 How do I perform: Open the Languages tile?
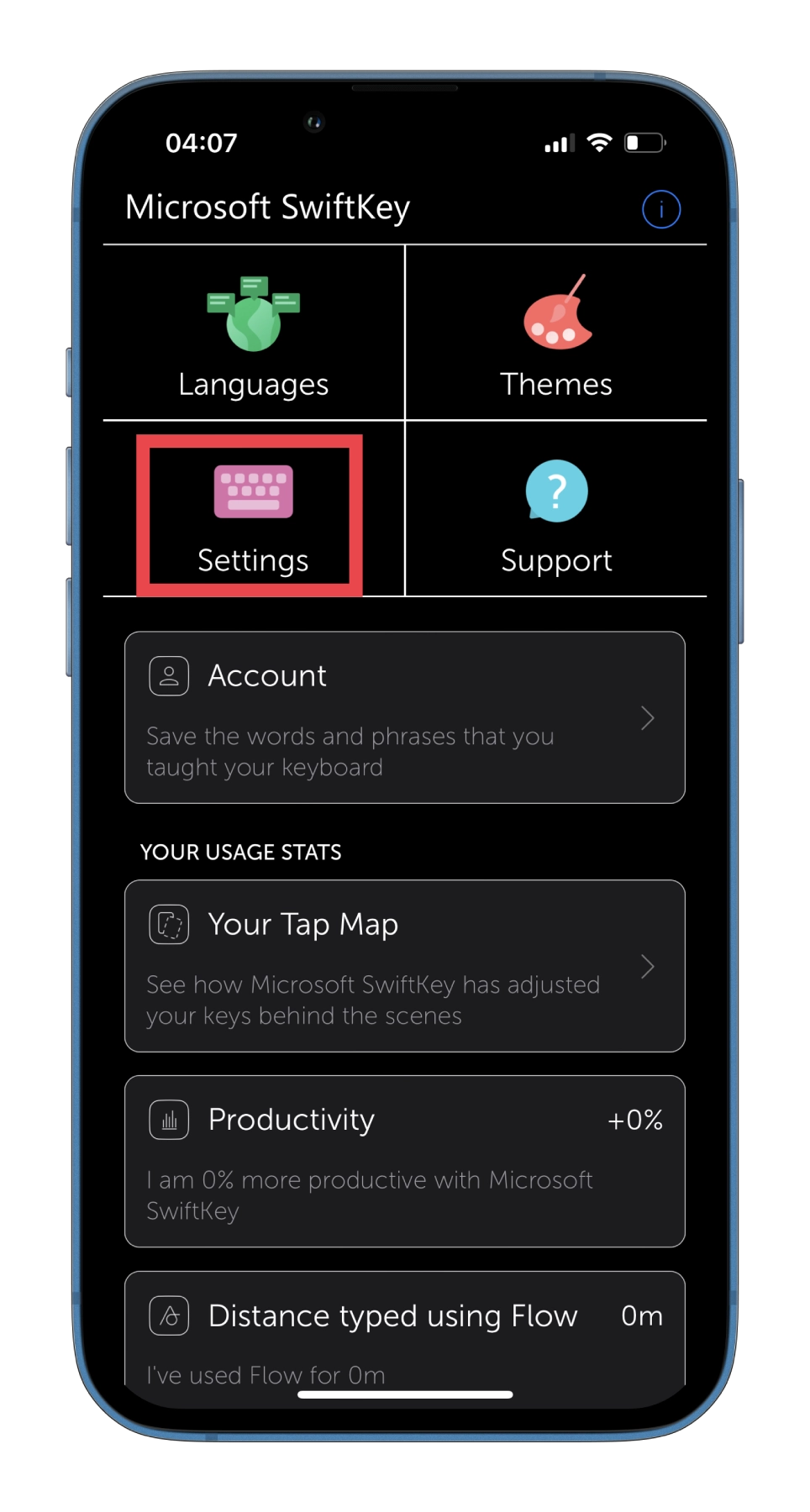pos(253,333)
